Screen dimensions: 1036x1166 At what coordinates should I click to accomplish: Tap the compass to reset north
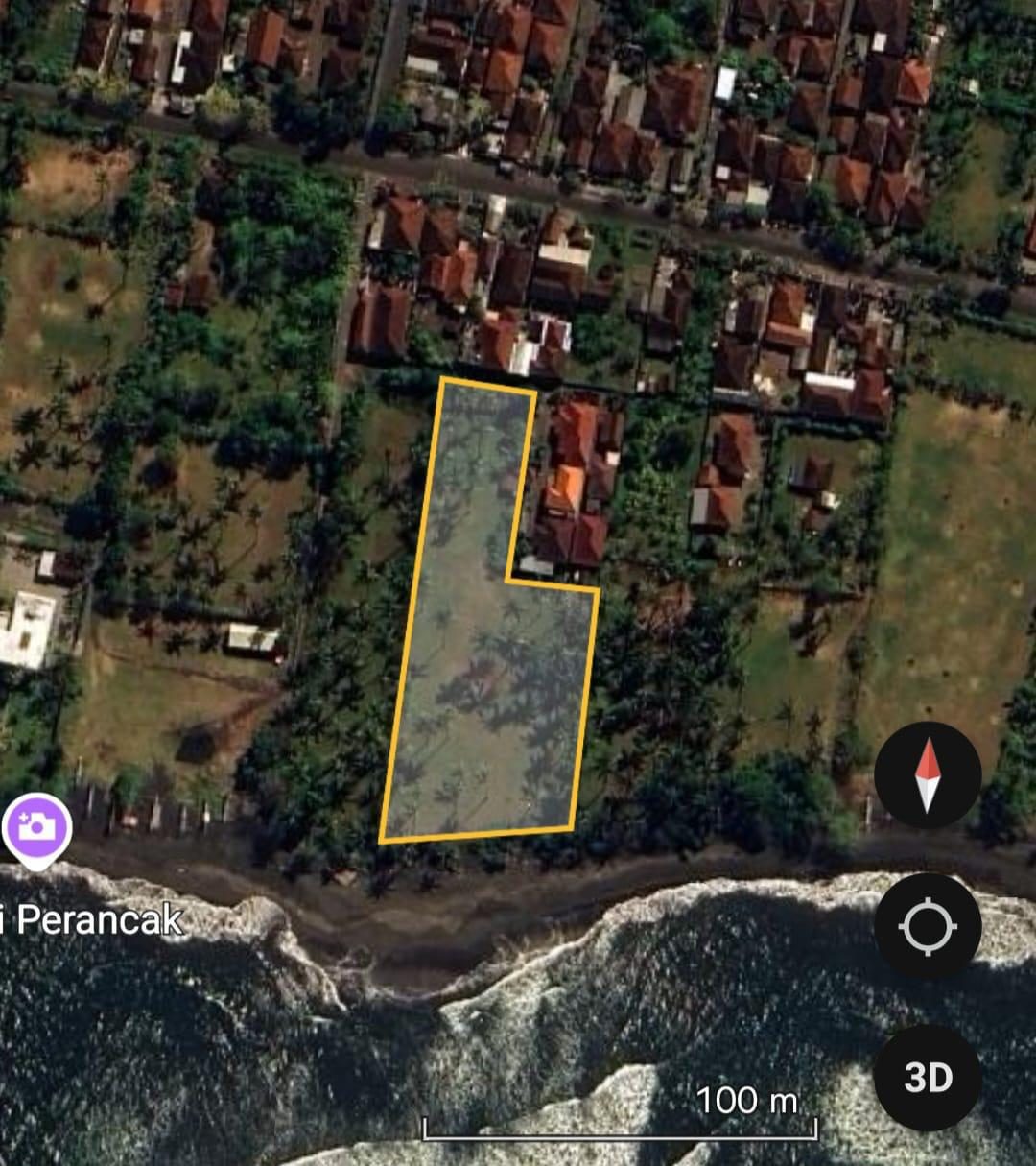[927, 774]
